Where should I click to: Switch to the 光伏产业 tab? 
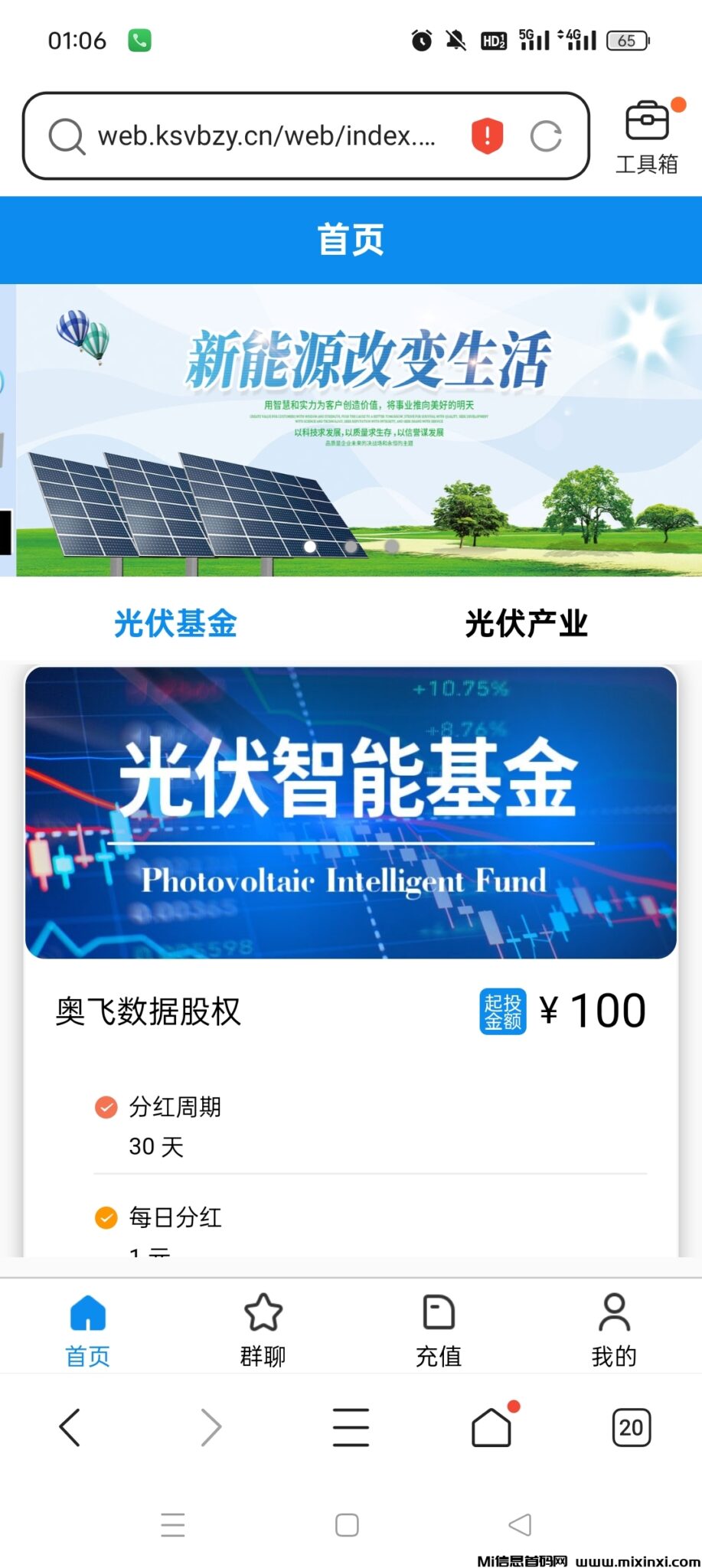(x=526, y=623)
